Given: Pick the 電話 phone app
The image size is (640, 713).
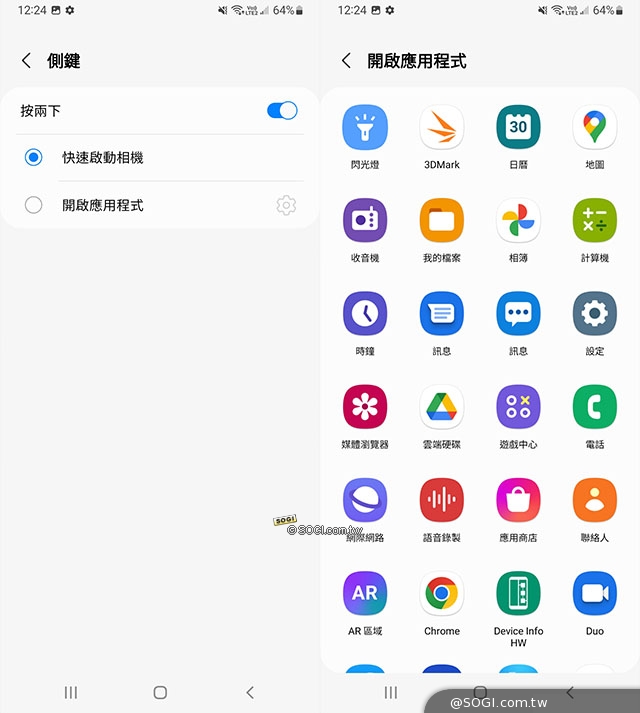Looking at the screenshot, I should pyautogui.click(x=595, y=408).
